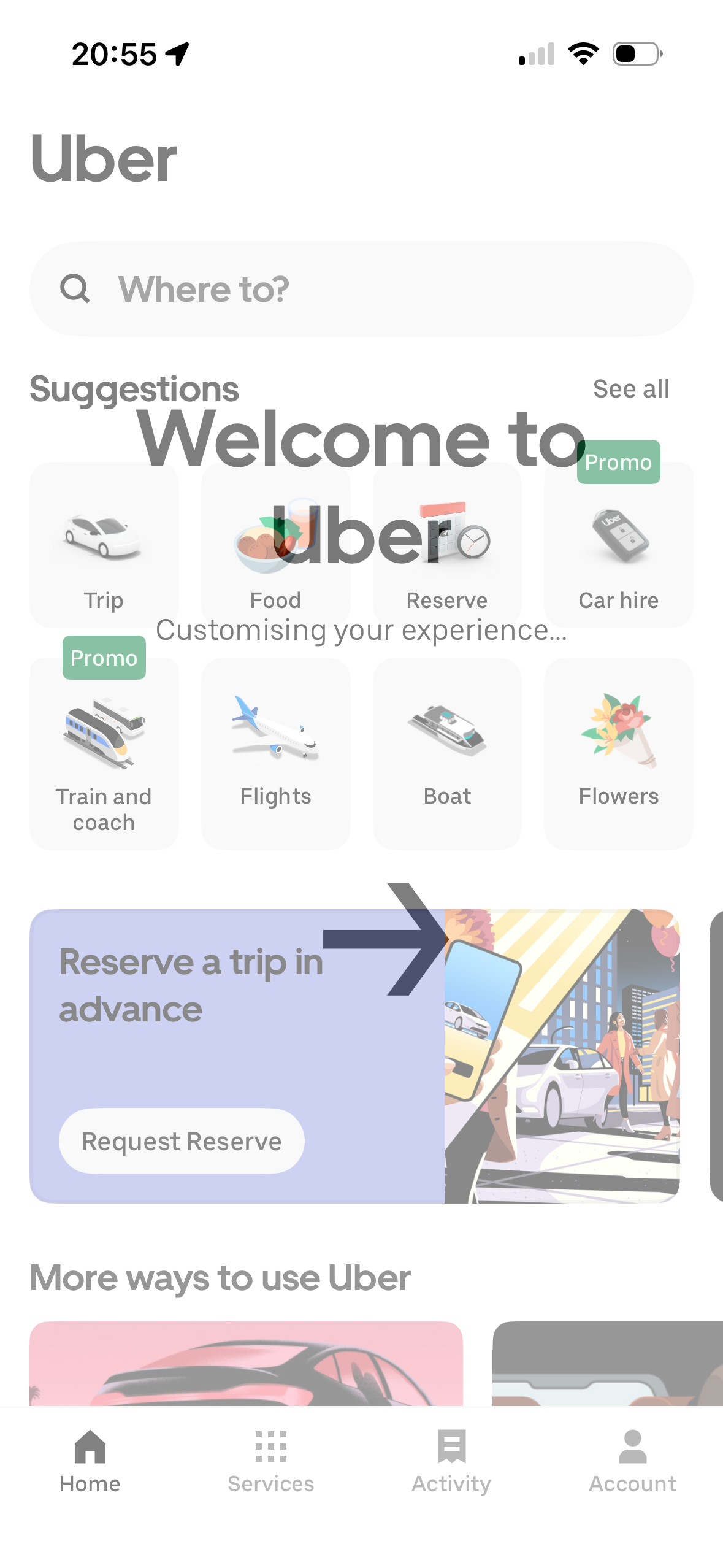Open the pink car card under More ways

246,1363
